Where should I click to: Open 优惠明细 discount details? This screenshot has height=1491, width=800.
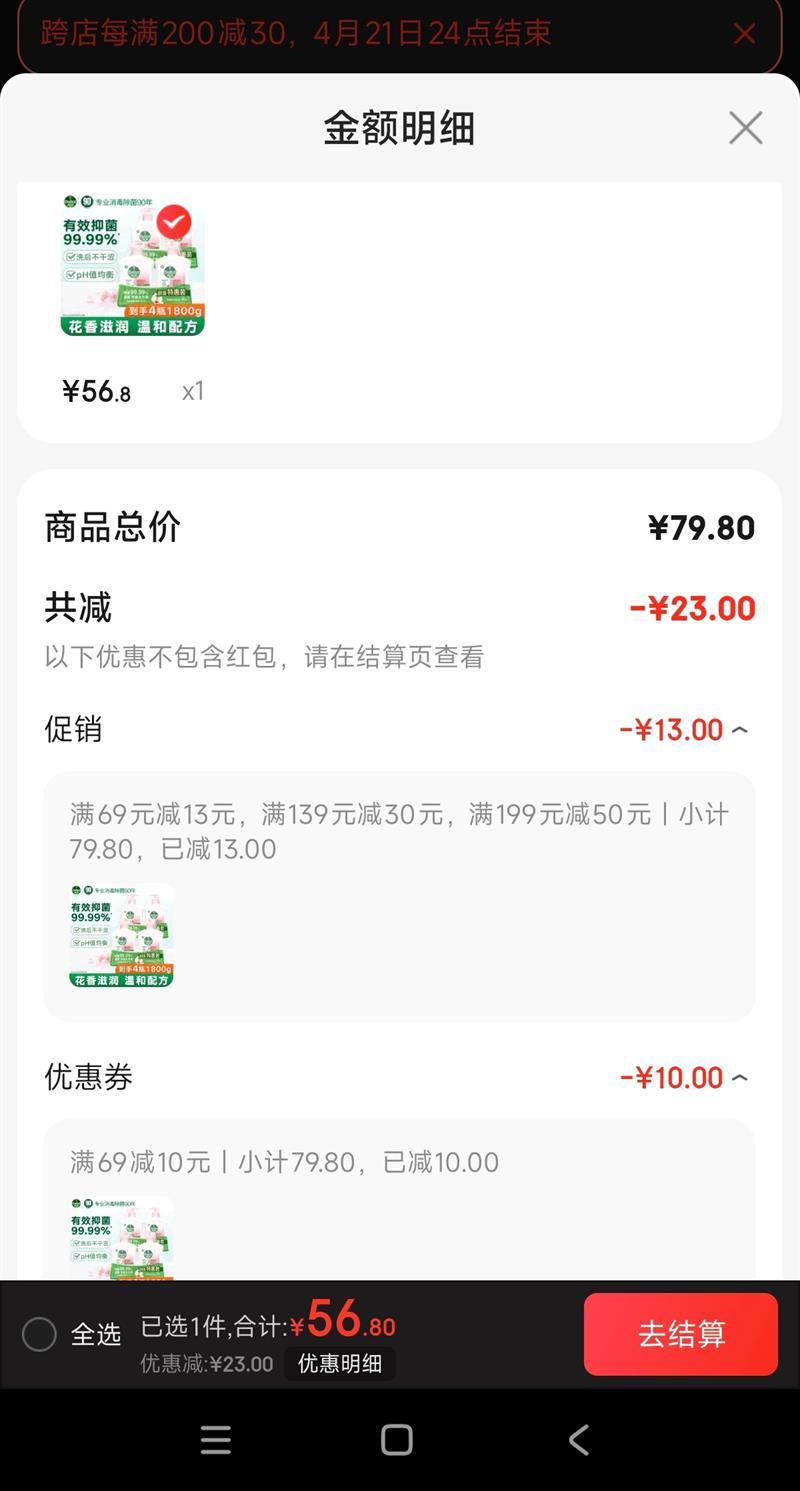pos(340,1364)
